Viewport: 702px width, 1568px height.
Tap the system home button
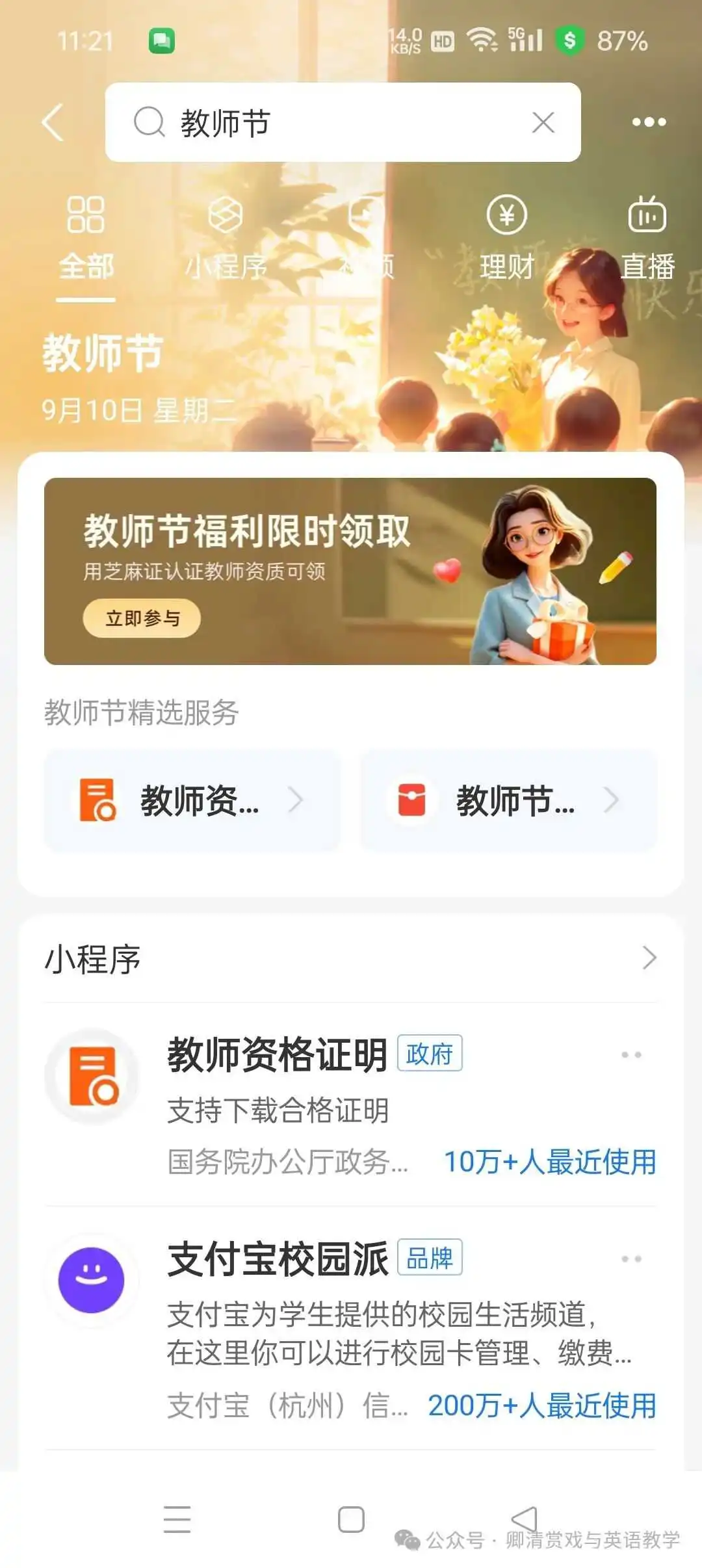coord(351,1520)
